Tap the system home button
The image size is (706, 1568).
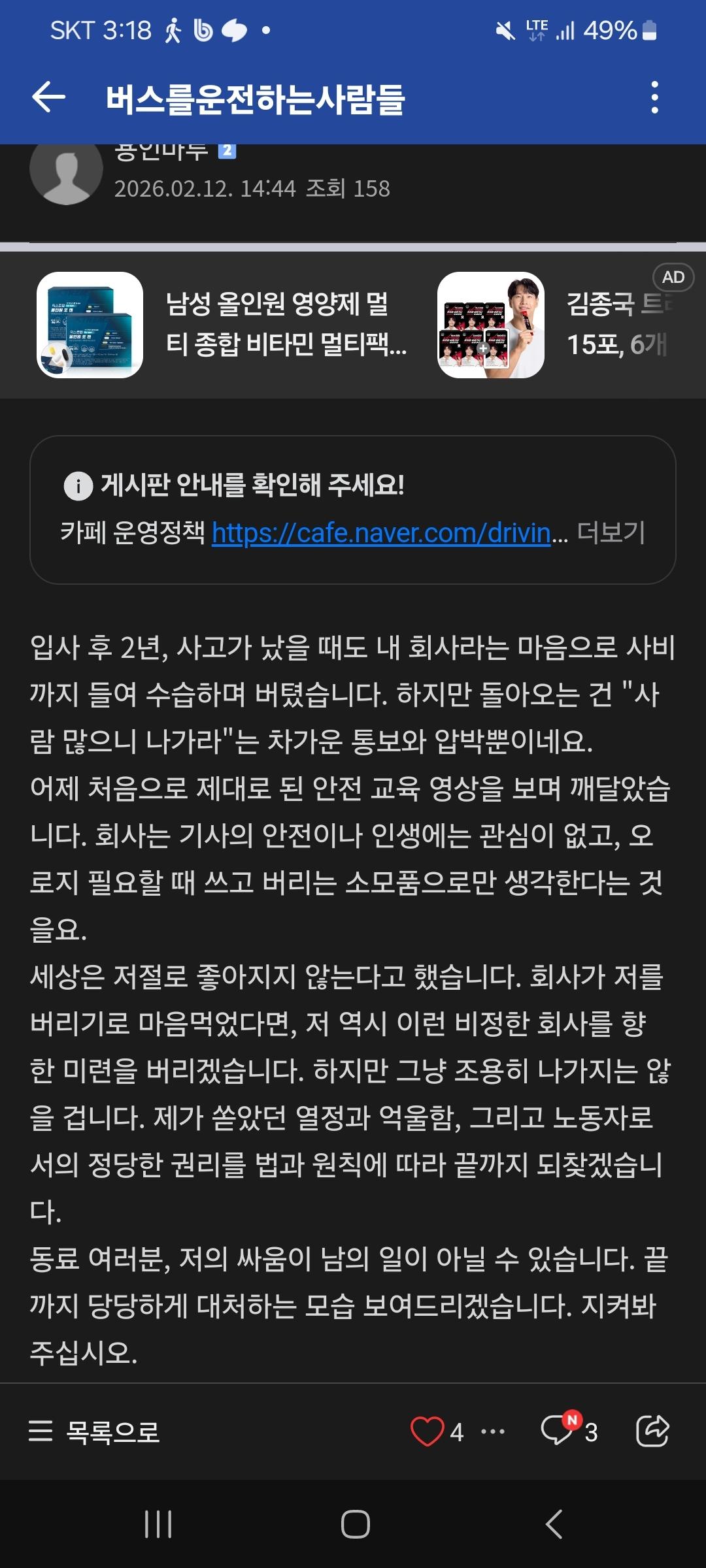point(355,1524)
